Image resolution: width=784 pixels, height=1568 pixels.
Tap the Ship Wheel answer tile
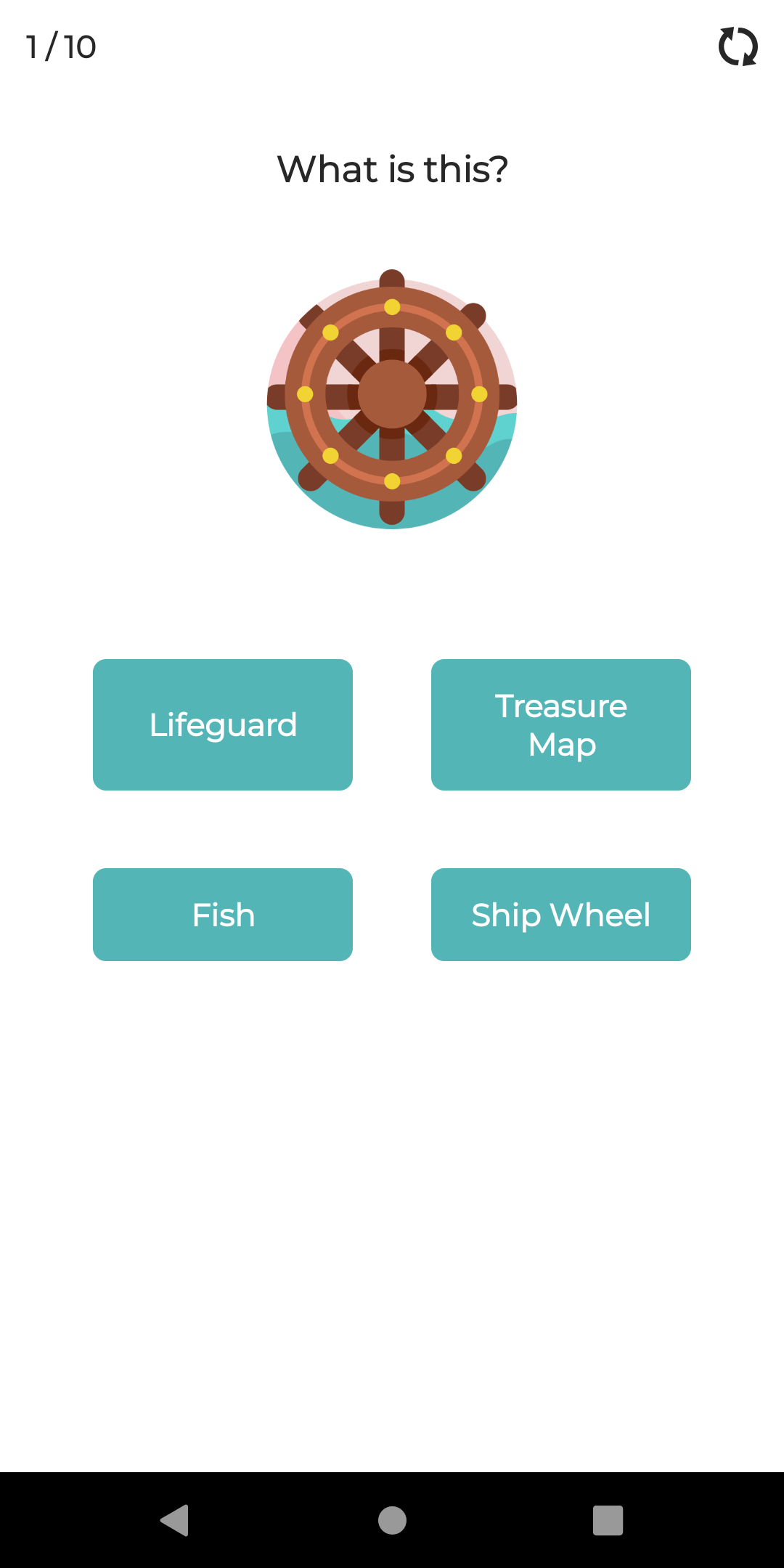tap(560, 914)
